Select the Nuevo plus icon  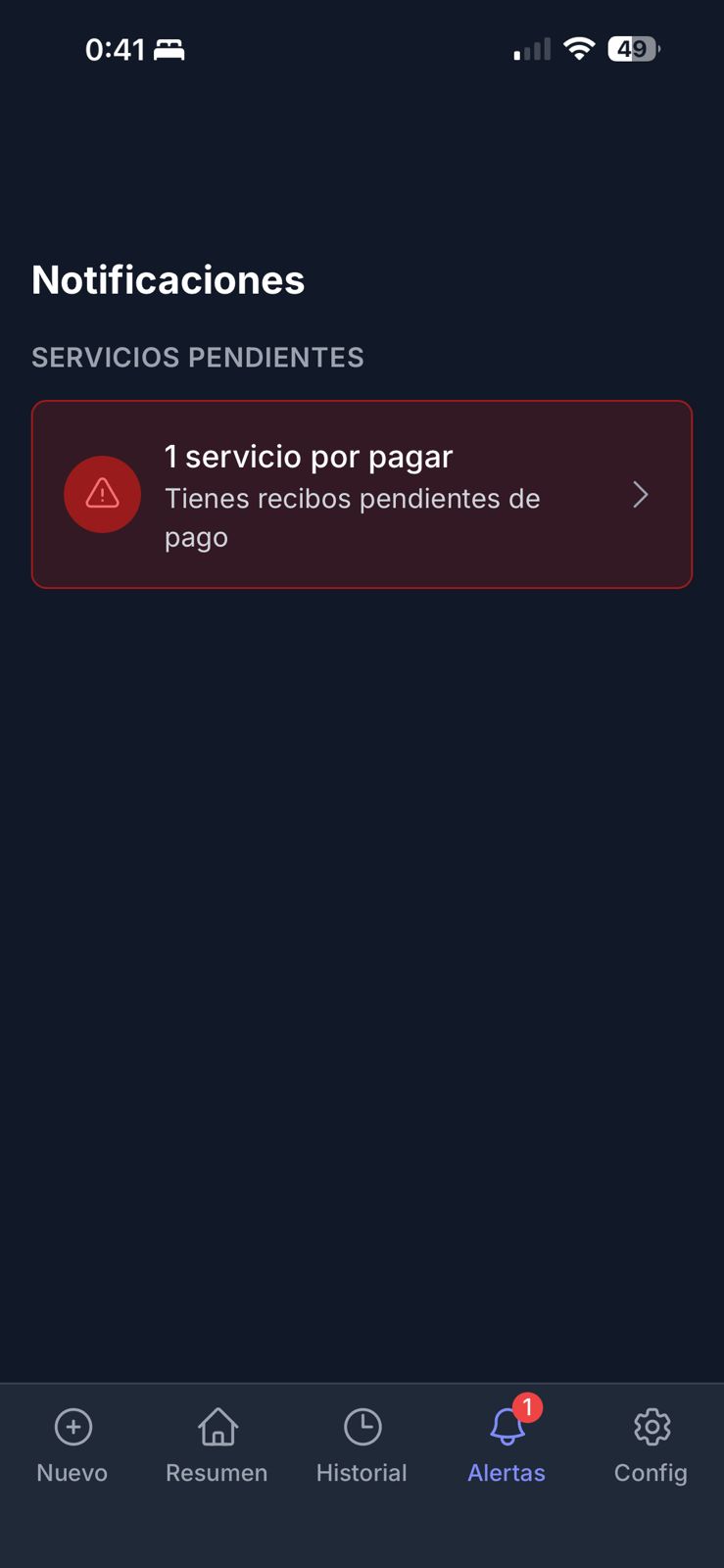[x=72, y=1427]
